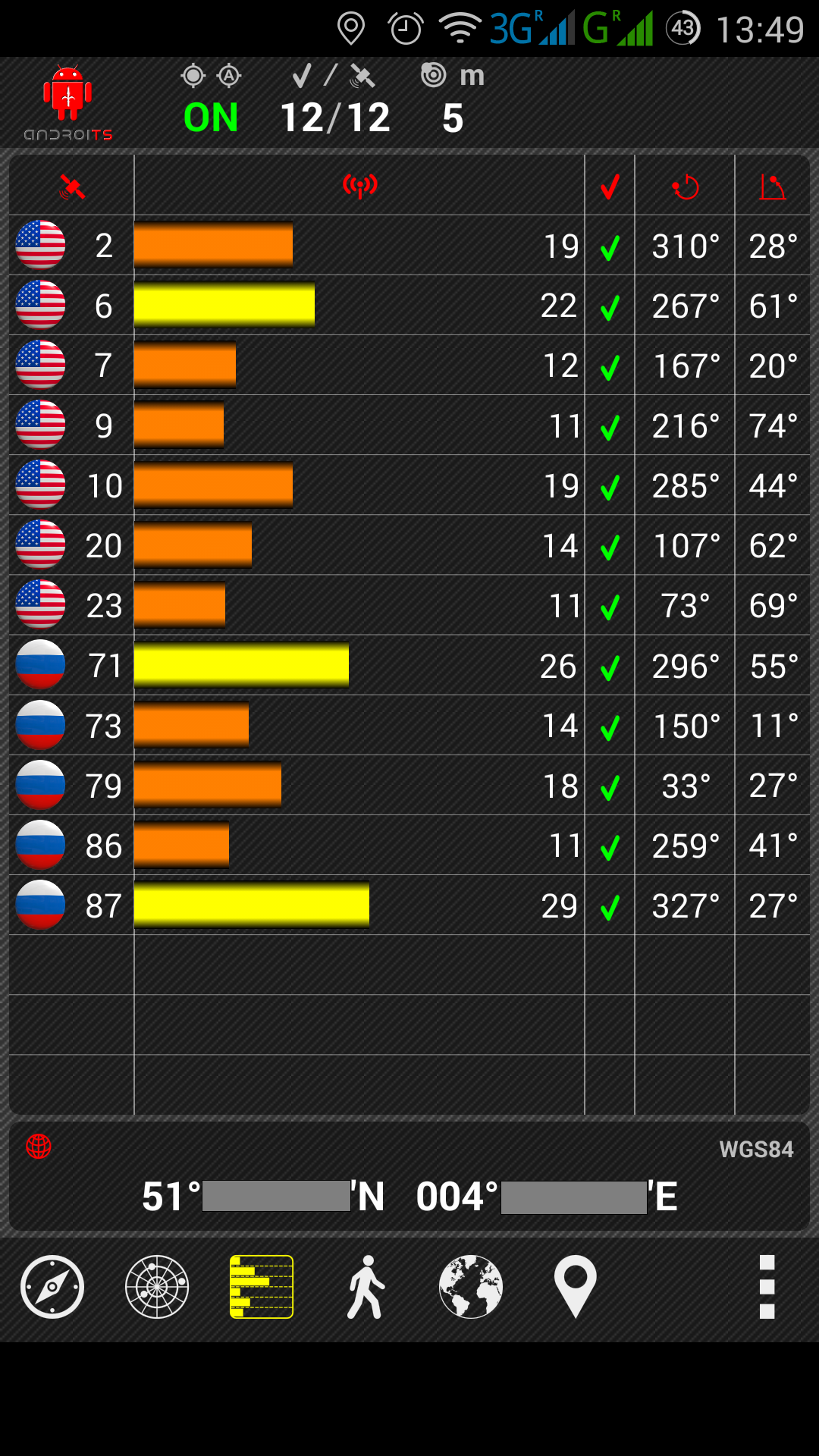819x1456 pixels.
Task: Switch to the satellite sky radar view
Action: click(x=157, y=1287)
